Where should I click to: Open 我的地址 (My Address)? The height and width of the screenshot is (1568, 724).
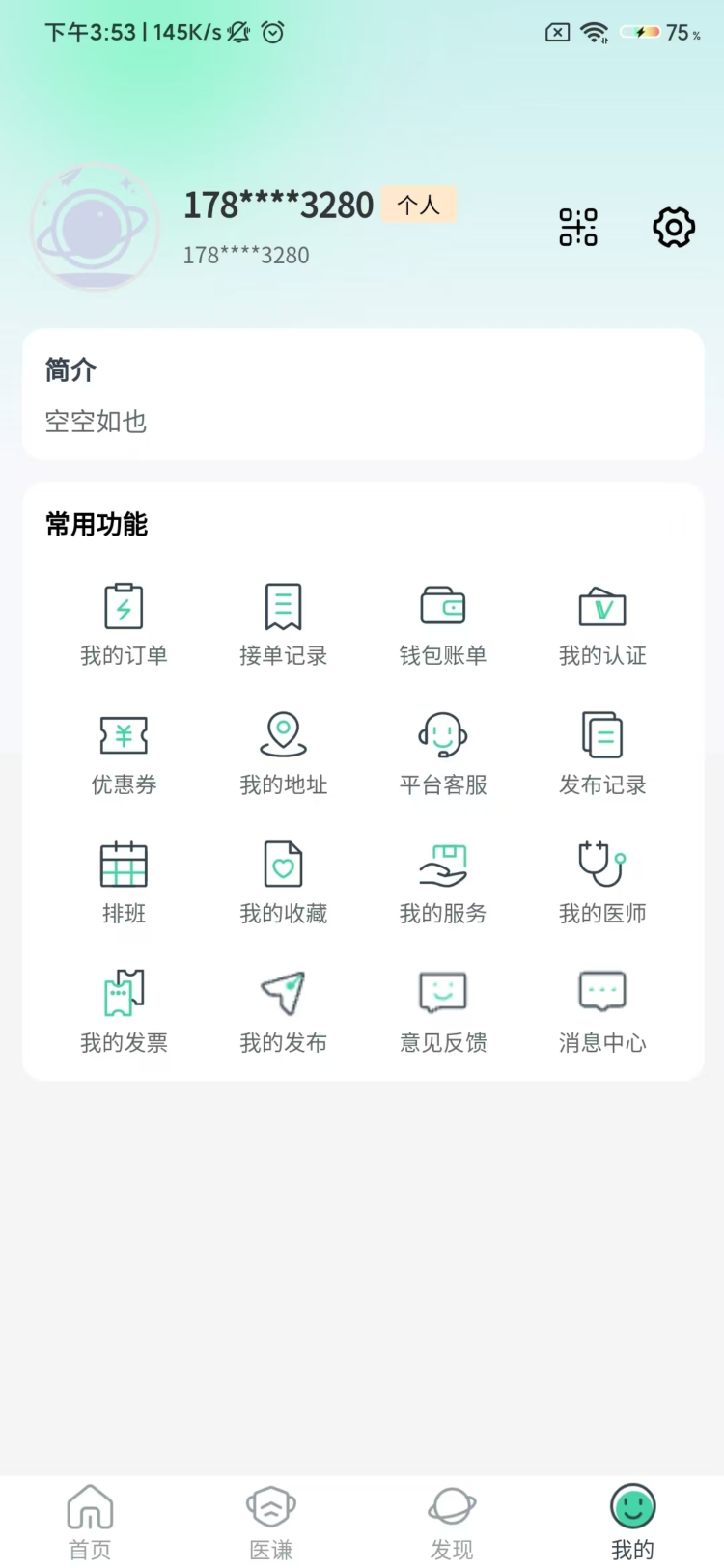[283, 751]
